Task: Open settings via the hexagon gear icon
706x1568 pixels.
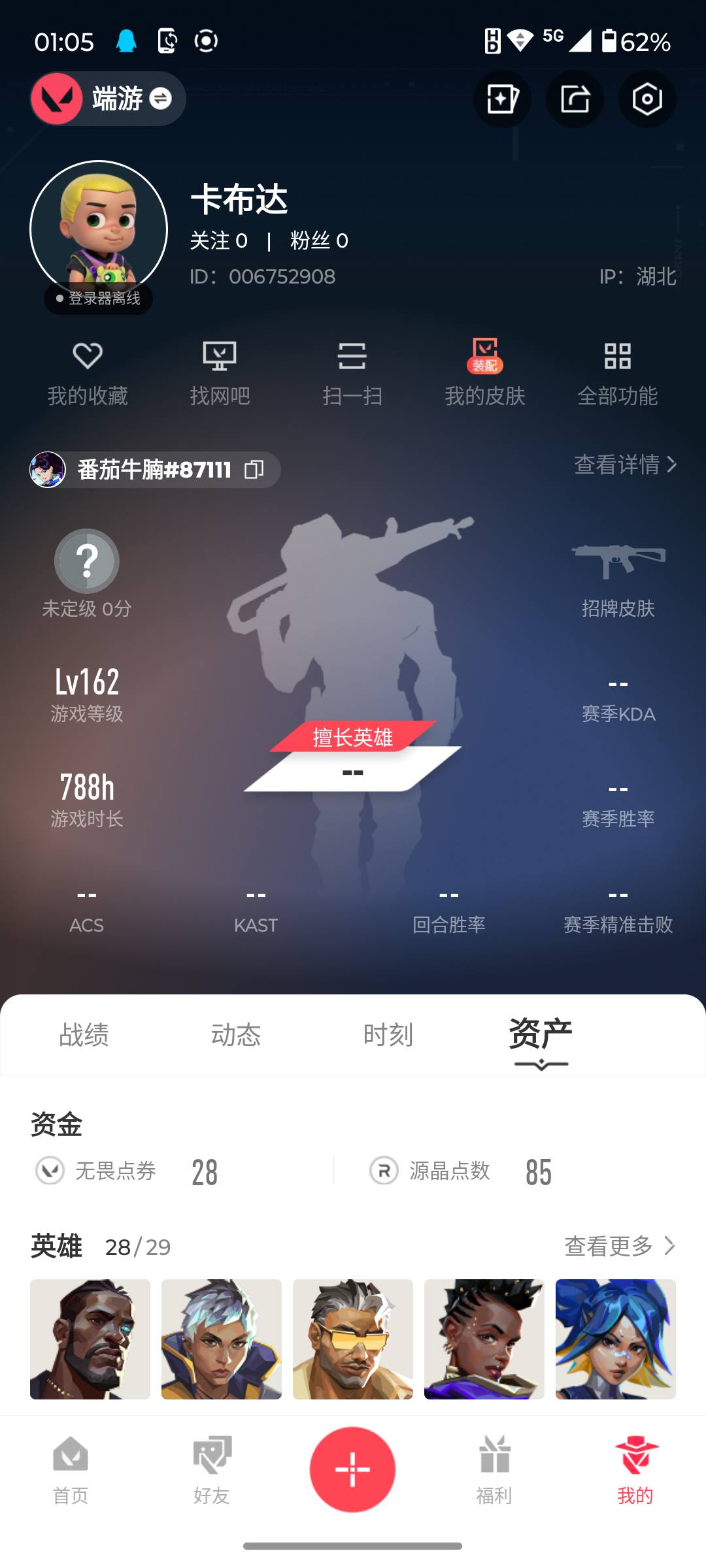Action: coord(647,99)
